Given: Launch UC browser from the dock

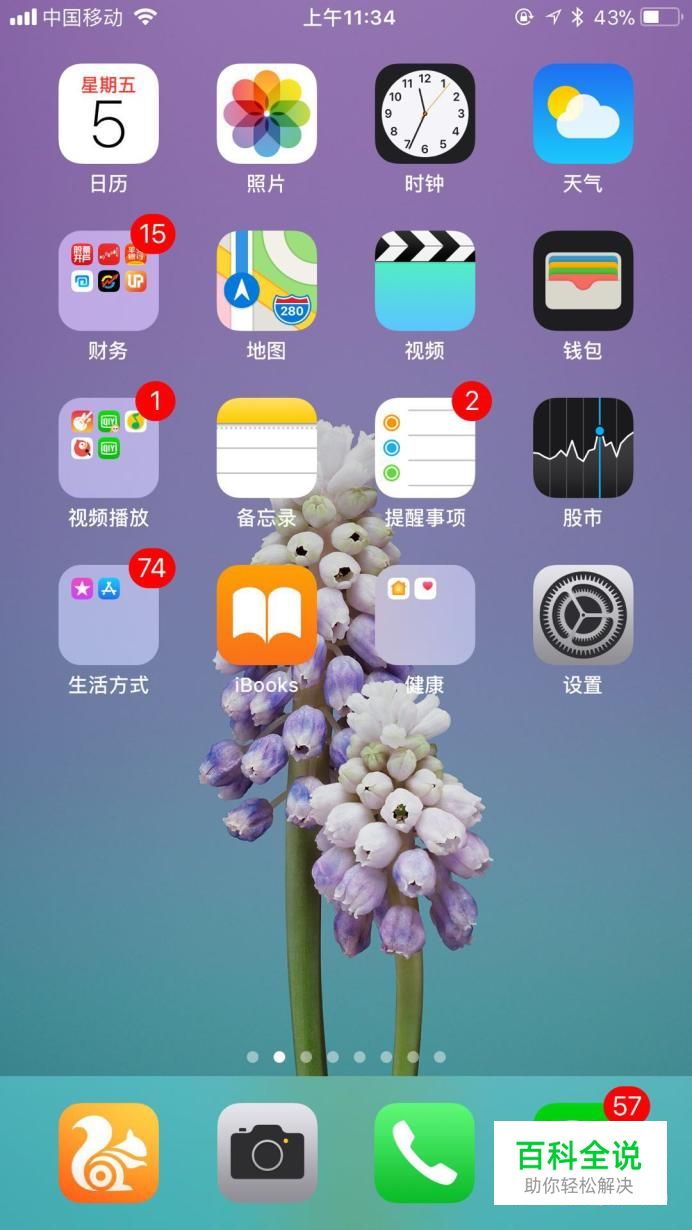Looking at the screenshot, I should point(108,1153).
